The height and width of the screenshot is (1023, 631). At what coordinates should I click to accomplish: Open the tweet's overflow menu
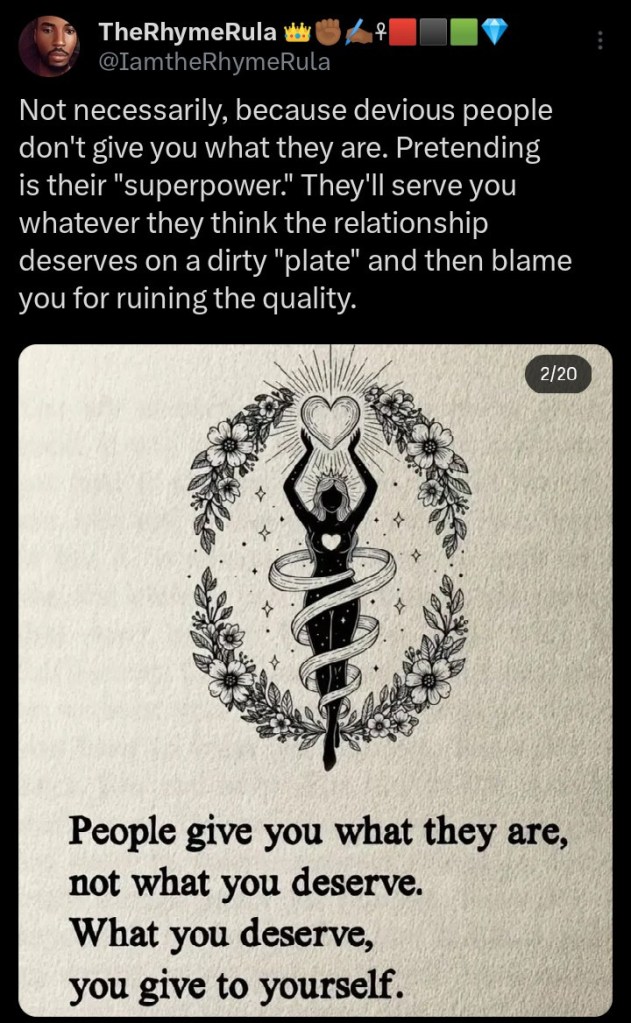point(600,40)
